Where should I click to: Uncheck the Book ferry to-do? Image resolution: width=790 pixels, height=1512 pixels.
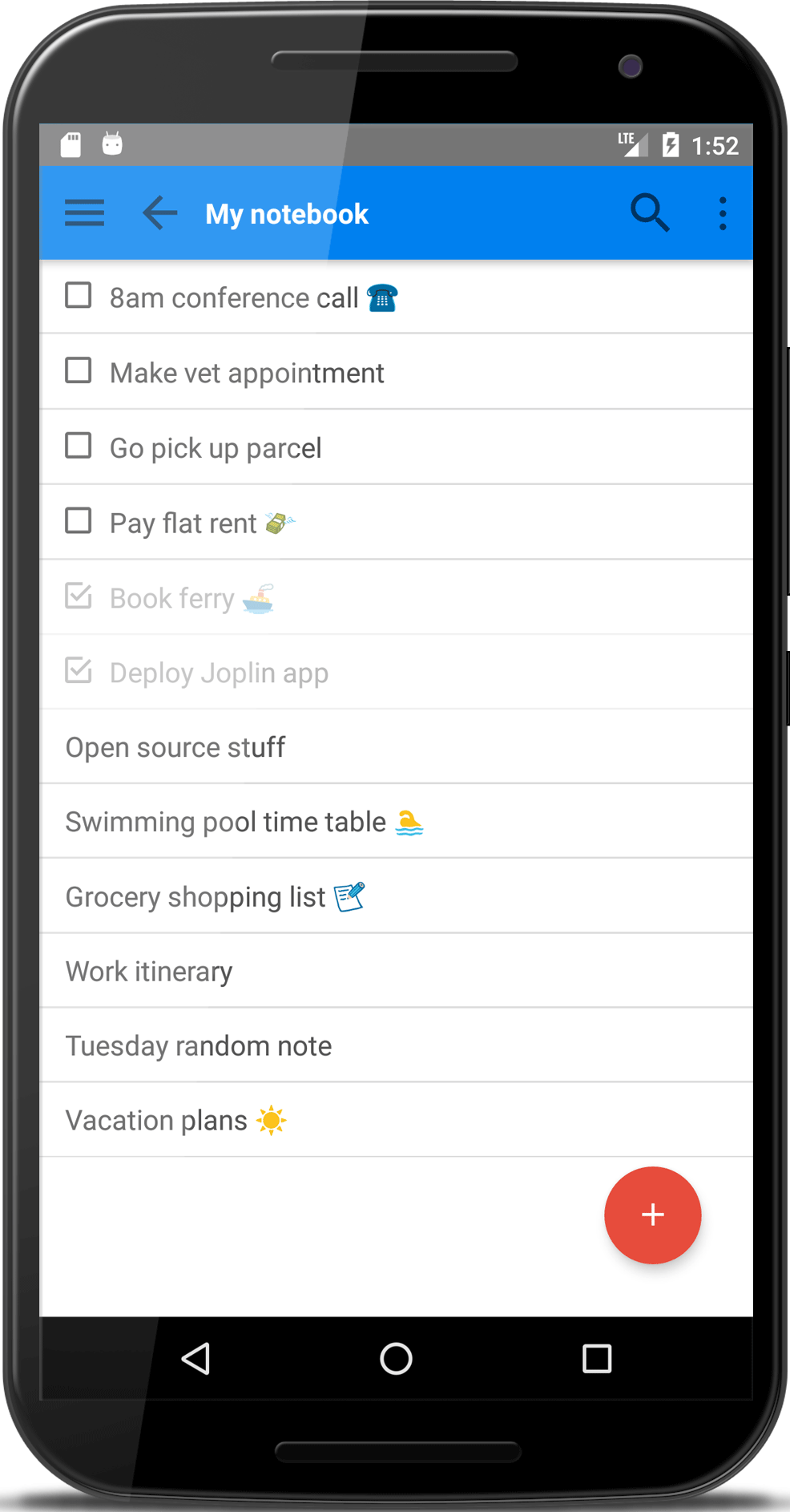79,596
